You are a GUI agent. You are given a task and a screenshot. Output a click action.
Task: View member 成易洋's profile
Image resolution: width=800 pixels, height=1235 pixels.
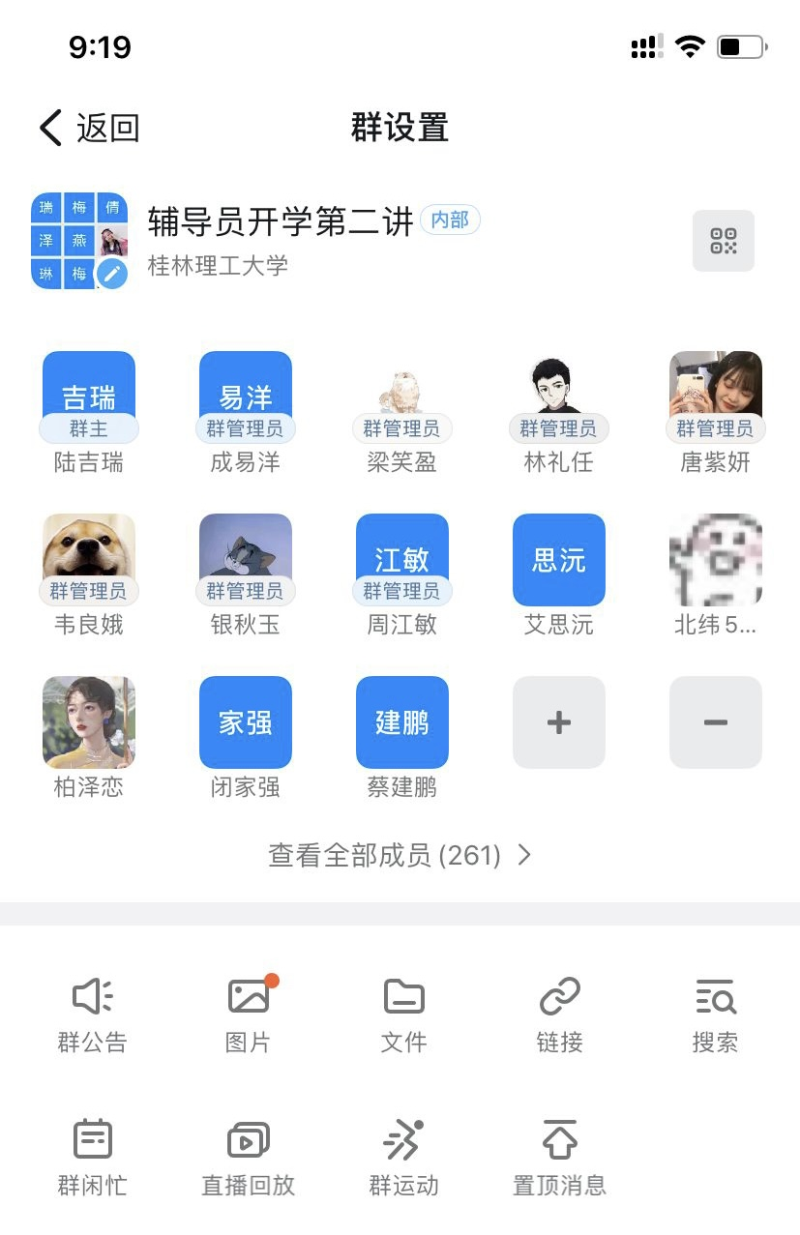[246, 397]
